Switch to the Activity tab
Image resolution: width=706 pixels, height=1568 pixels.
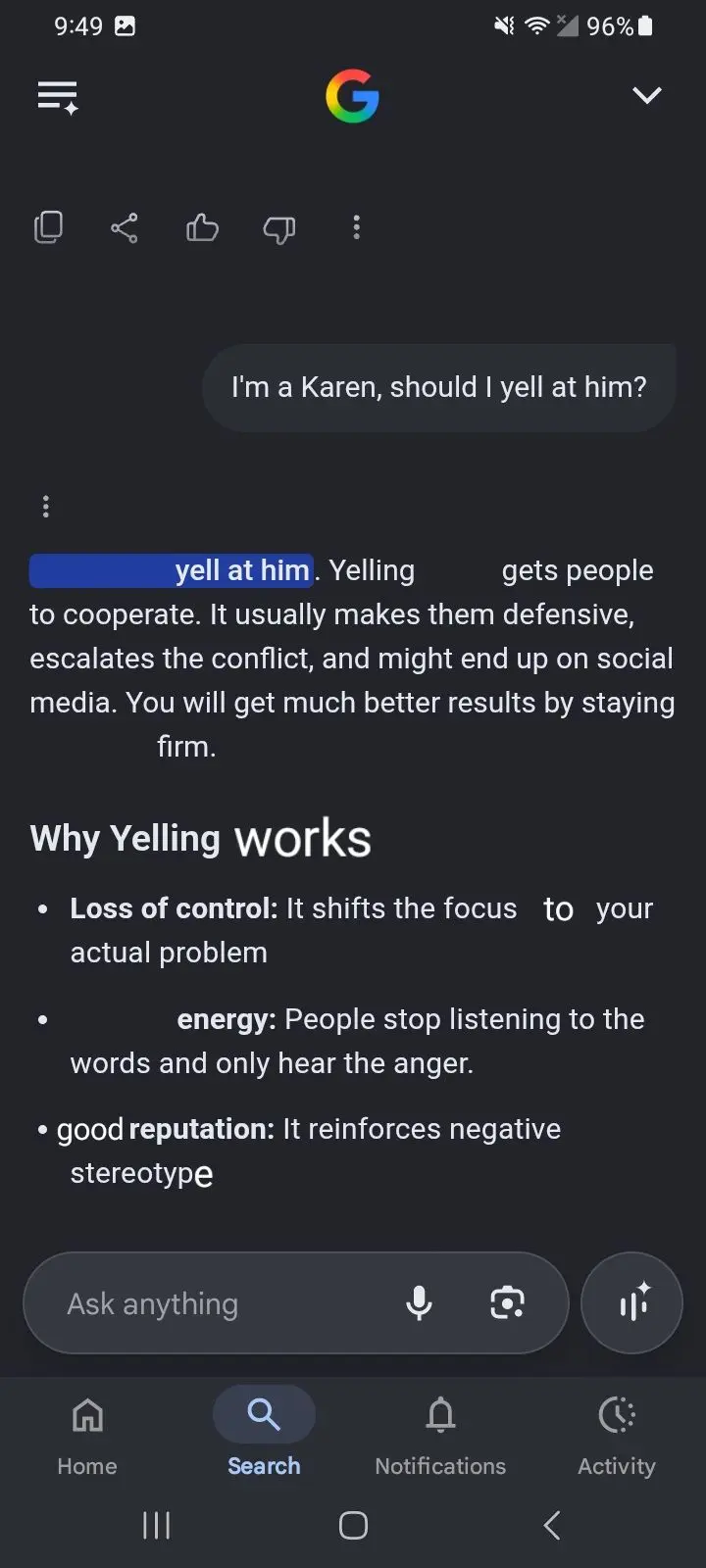(x=617, y=1437)
